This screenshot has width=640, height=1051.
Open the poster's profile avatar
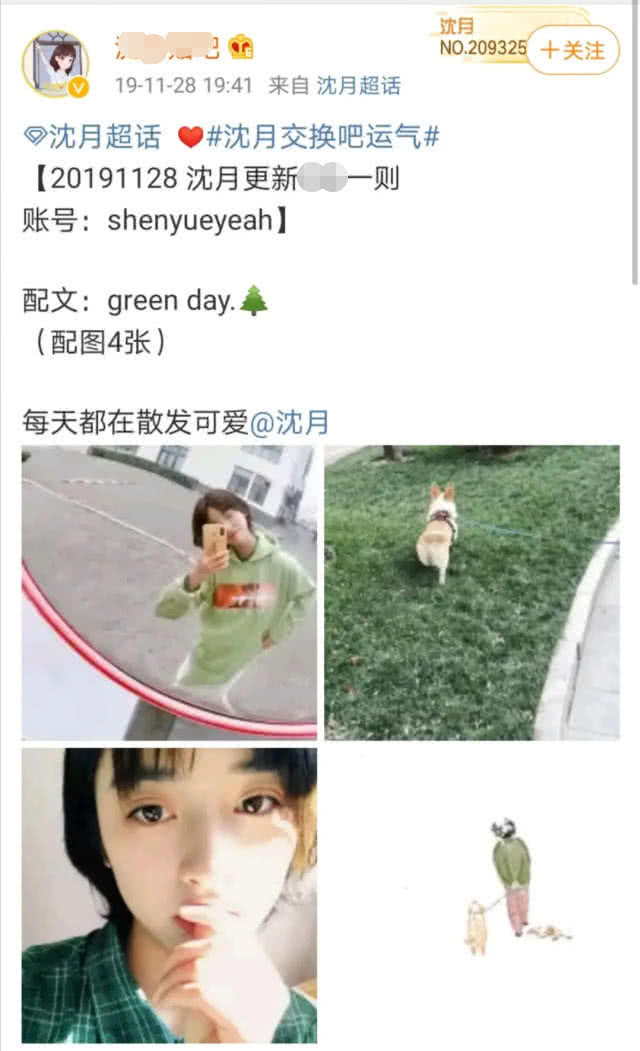pos(56,65)
